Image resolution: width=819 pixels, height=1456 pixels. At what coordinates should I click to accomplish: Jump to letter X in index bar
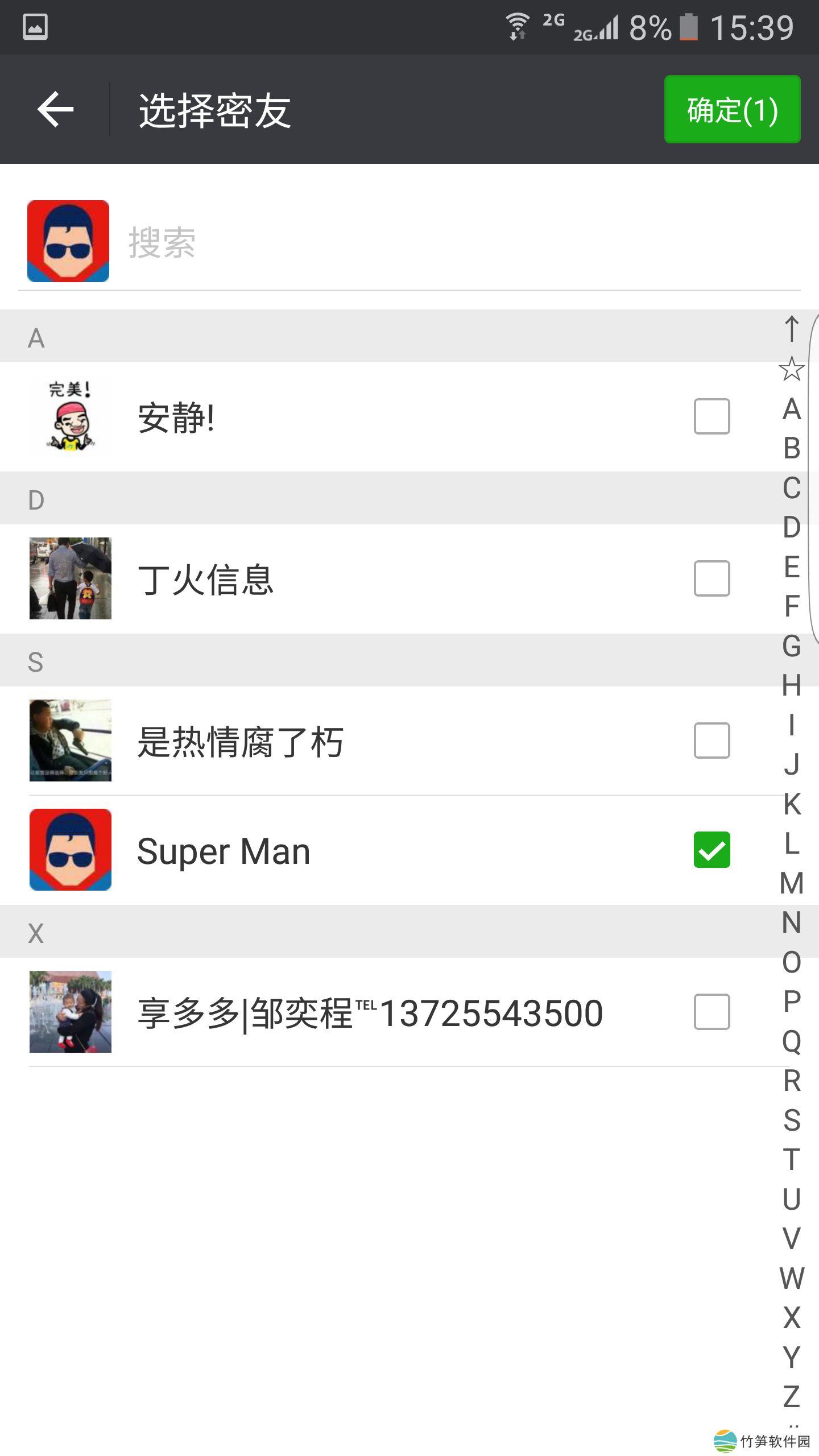click(792, 1318)
